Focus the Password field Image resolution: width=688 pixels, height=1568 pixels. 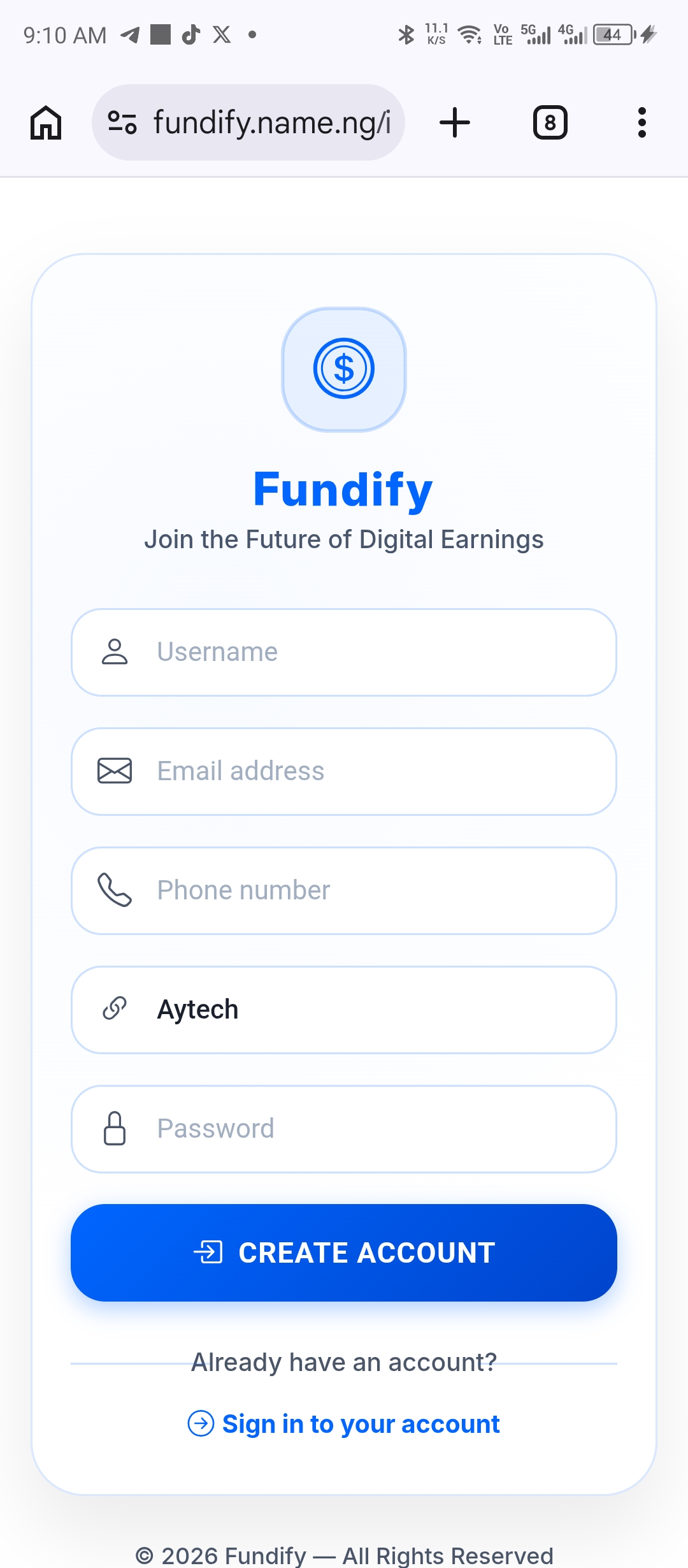(344, 1129)
